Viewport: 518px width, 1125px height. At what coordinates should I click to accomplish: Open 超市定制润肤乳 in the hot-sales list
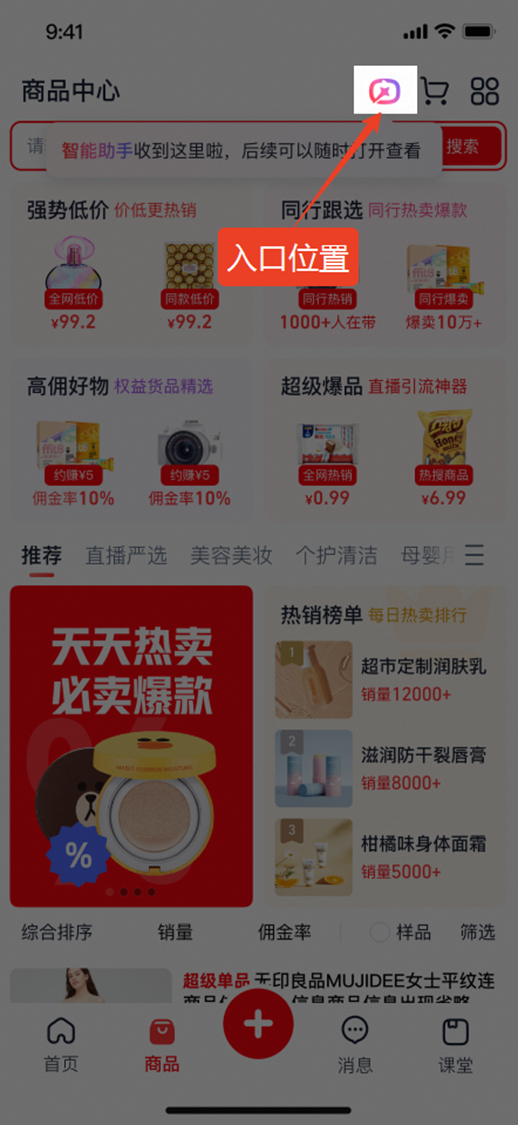(x=385, y=679)
